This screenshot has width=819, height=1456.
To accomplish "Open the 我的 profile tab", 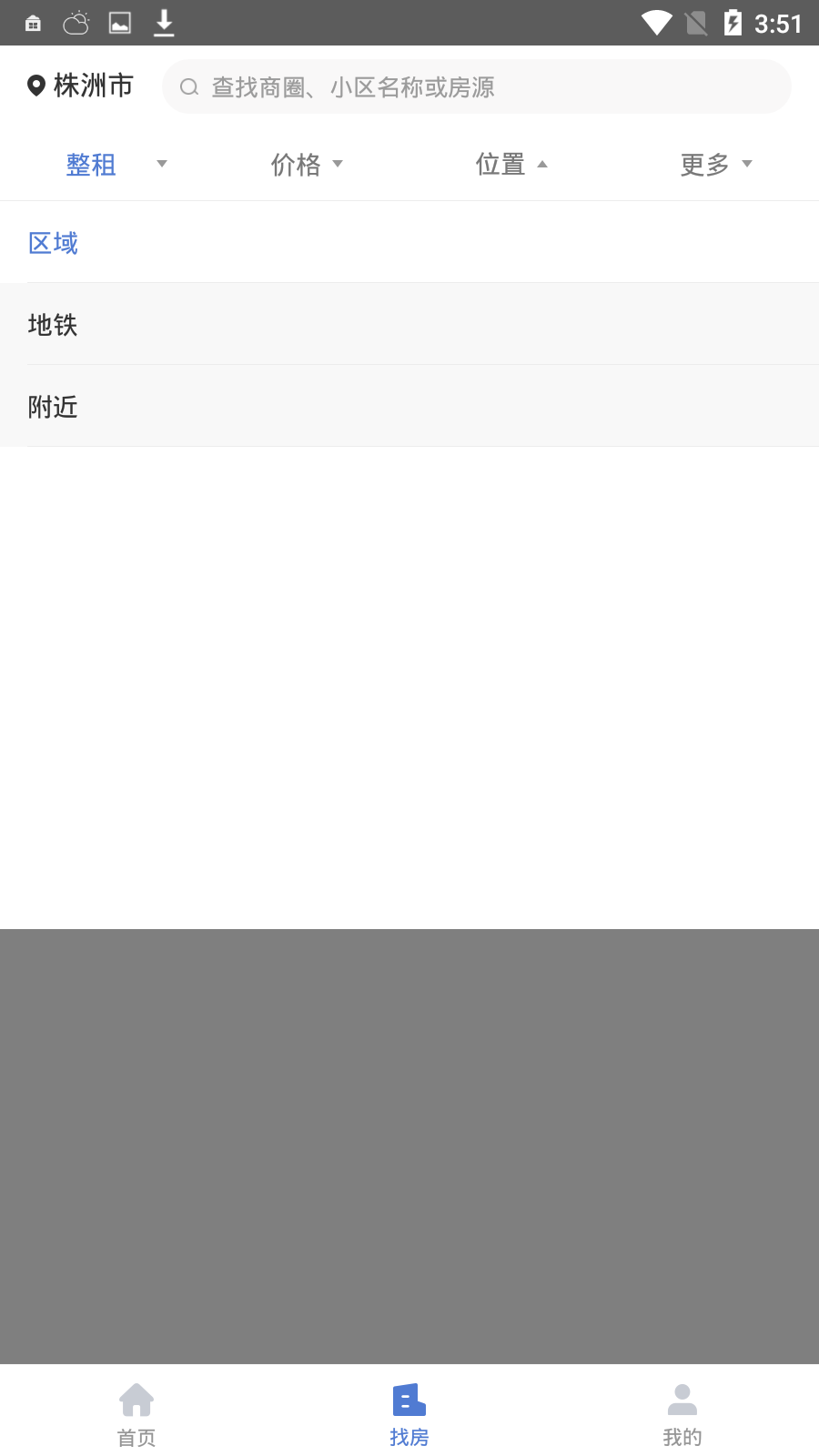I will point(682,1412).
